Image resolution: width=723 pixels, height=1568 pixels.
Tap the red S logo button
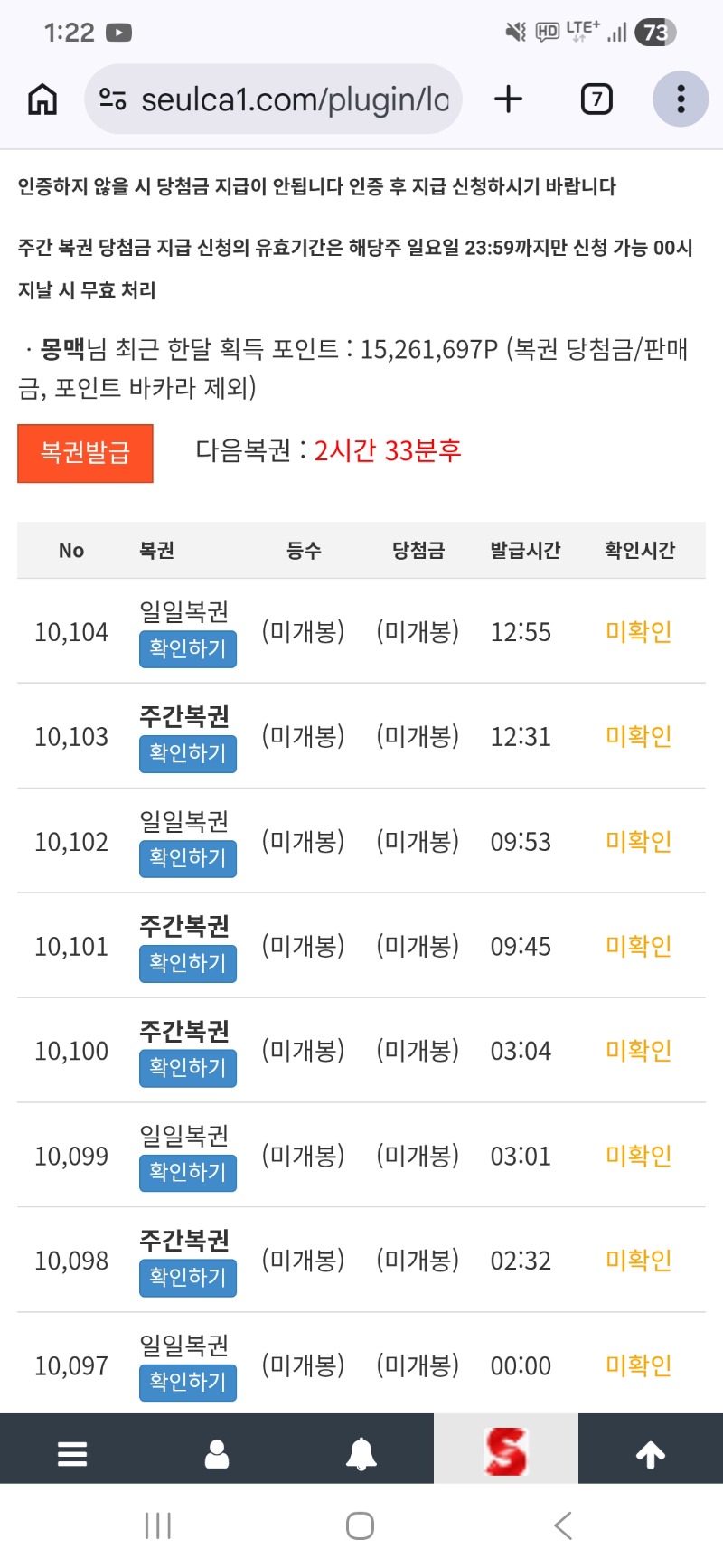click(506, 1451)
